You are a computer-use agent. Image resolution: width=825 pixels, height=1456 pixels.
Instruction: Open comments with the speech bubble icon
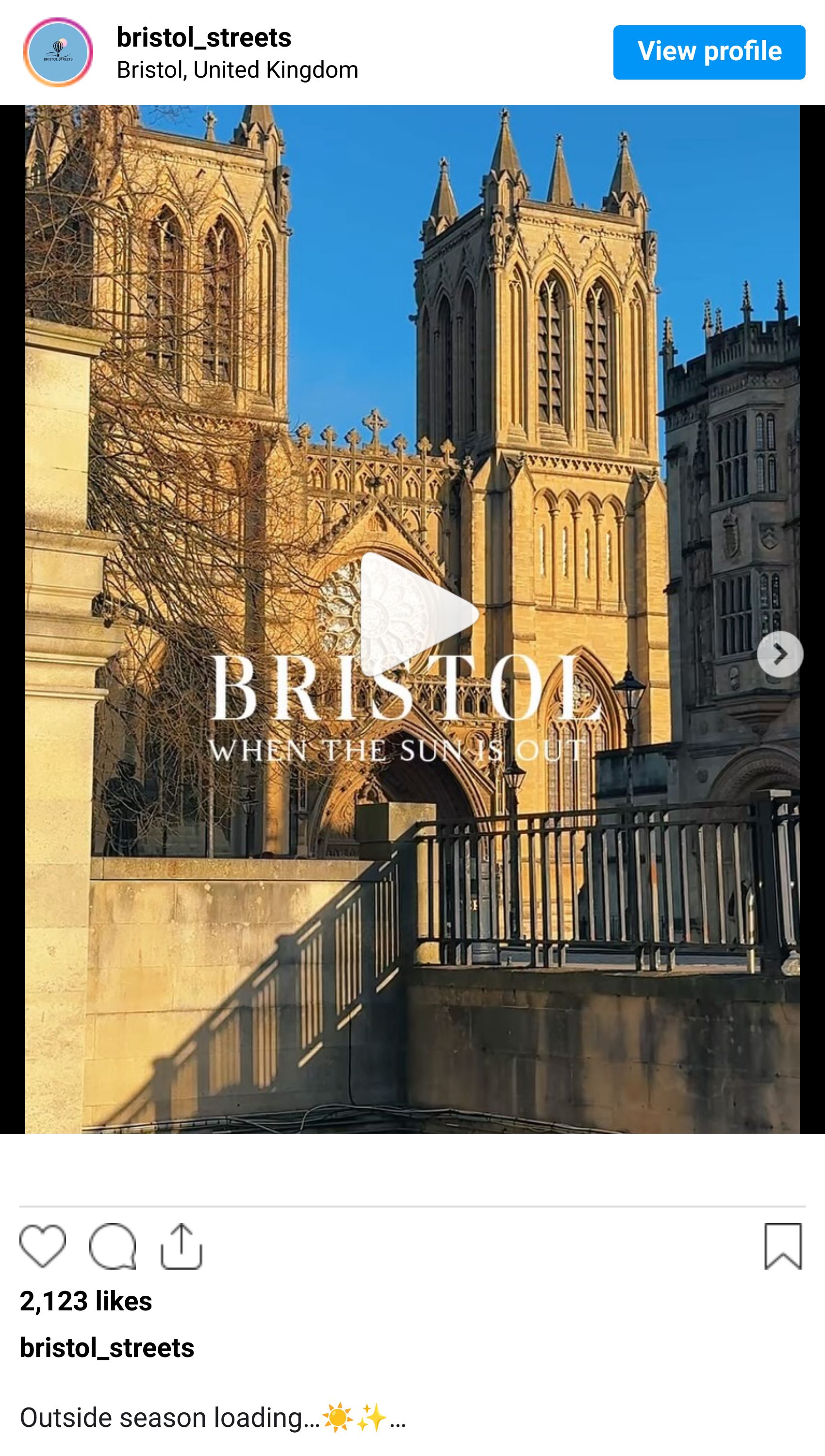click(x=112, y=1246)
